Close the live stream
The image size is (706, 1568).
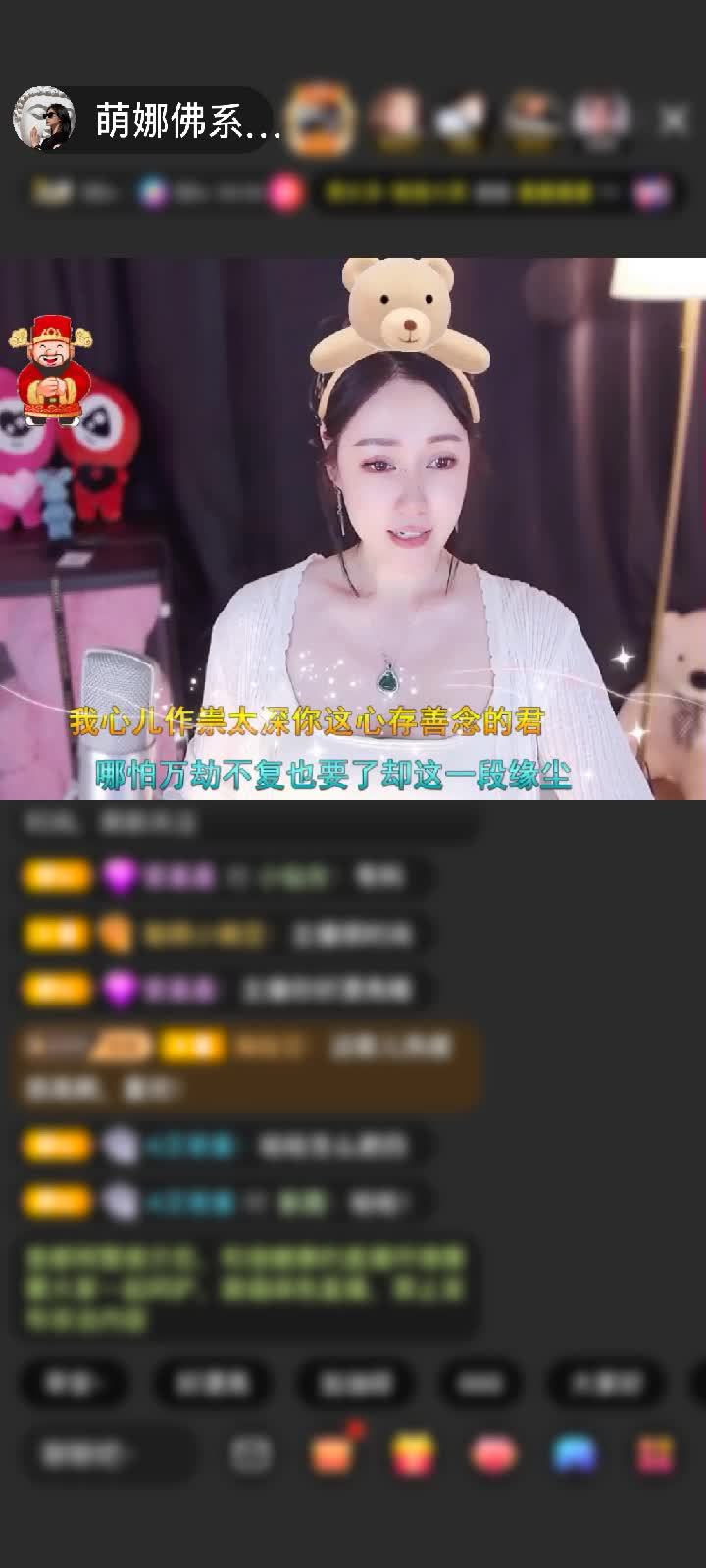coord(674,120)
